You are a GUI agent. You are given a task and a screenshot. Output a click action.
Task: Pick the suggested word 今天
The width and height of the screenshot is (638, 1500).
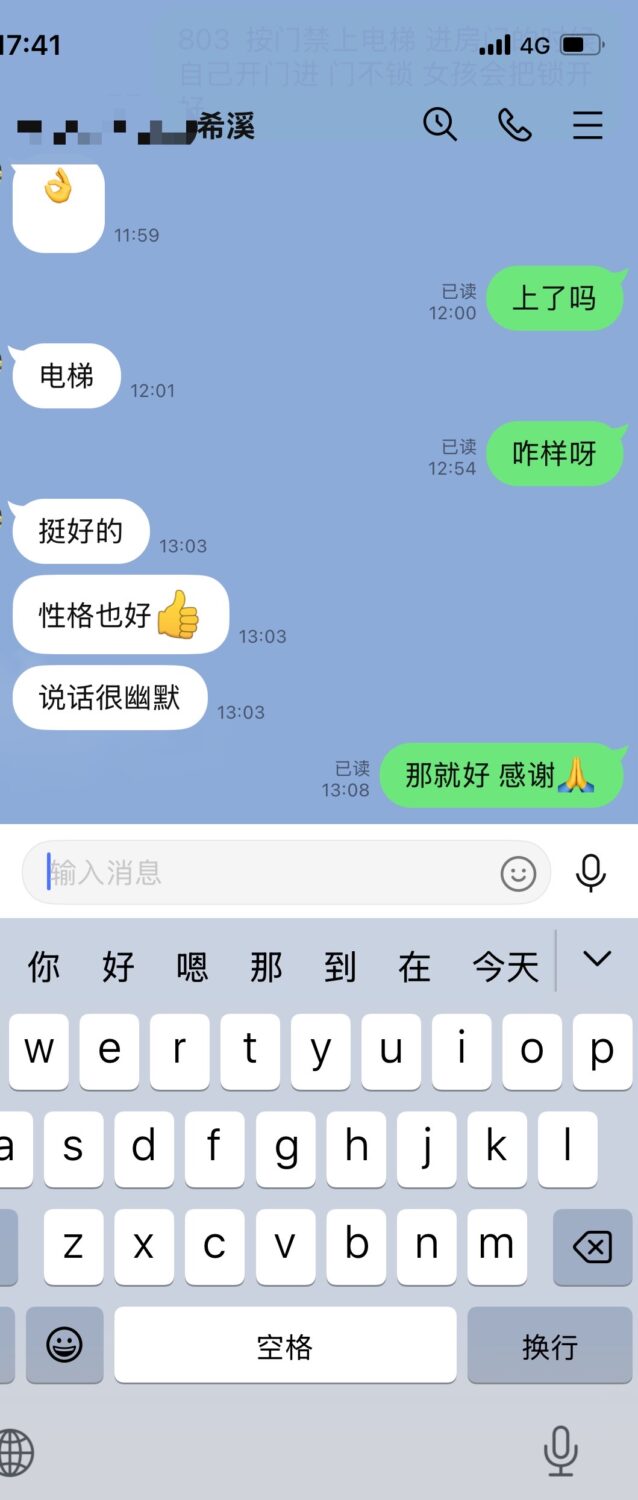[x=505, y=967]
